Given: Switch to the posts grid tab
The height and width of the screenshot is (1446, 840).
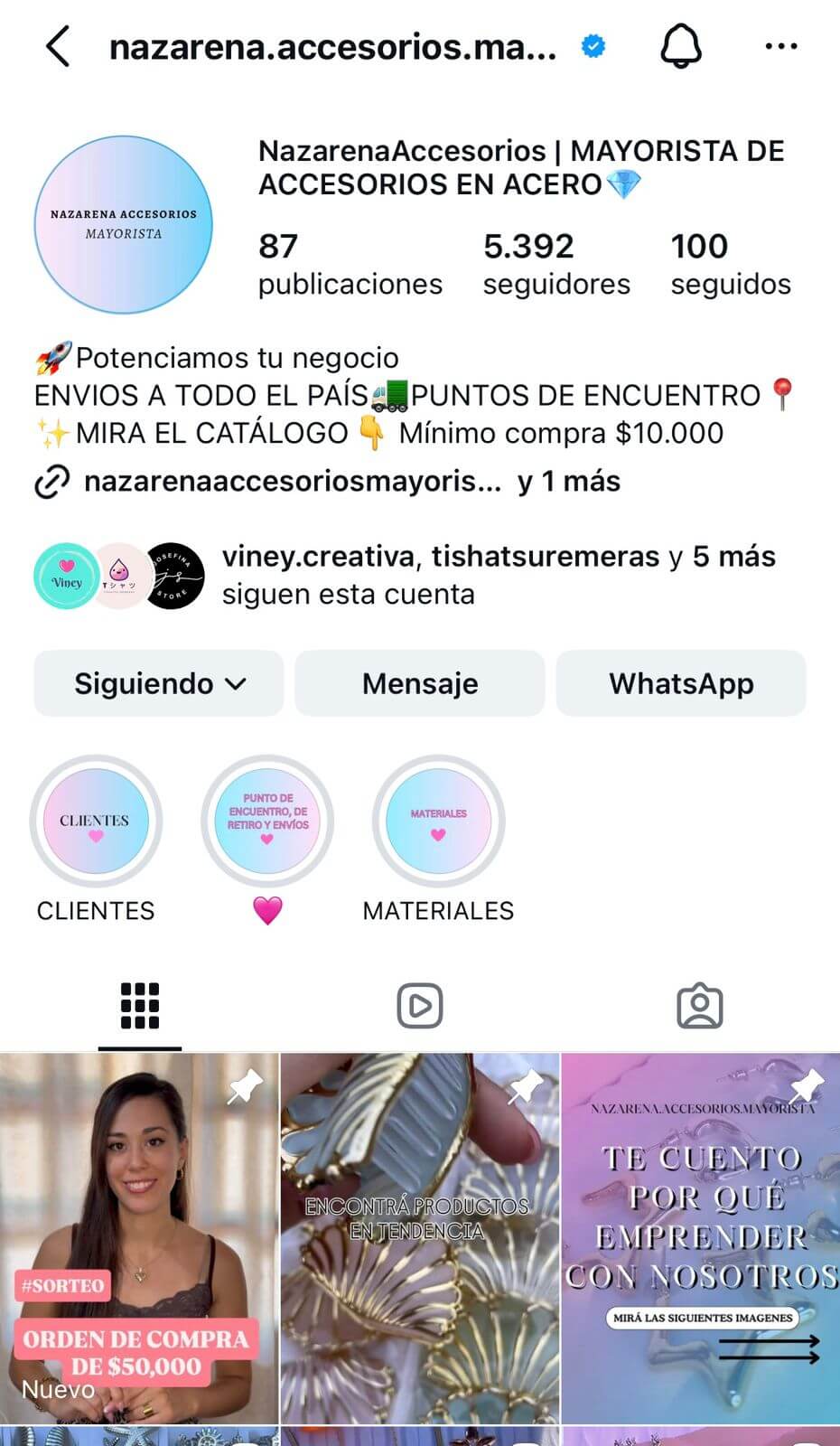Looking at the screenshot, I should pos(140,1006).
